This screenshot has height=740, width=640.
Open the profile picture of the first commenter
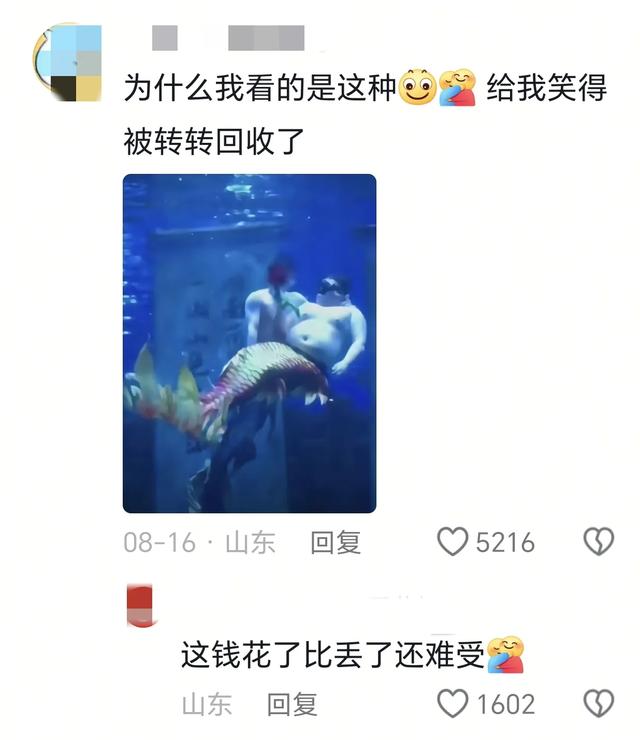coord(68,62)
